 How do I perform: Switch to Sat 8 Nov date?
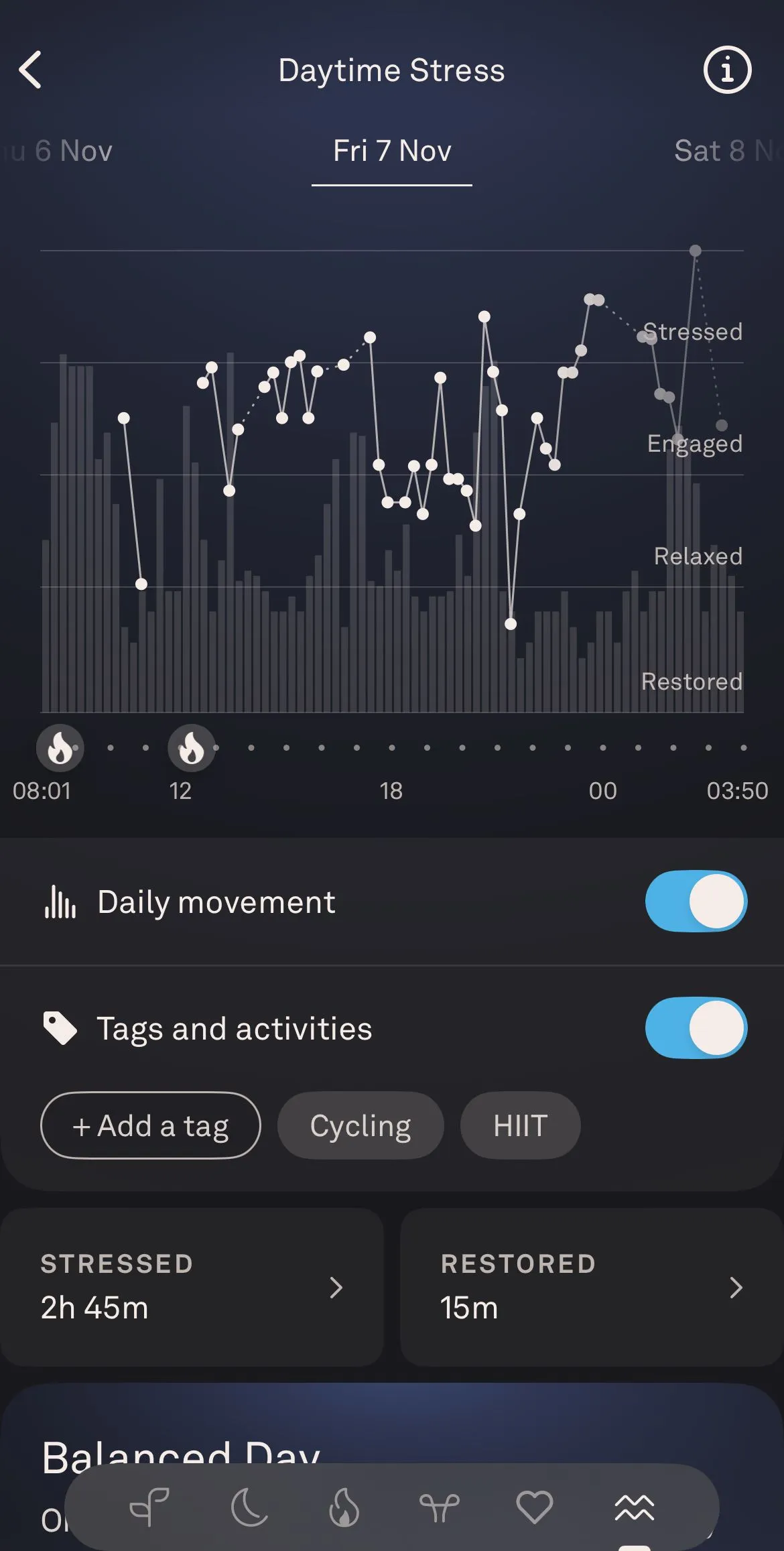[728, 151]
